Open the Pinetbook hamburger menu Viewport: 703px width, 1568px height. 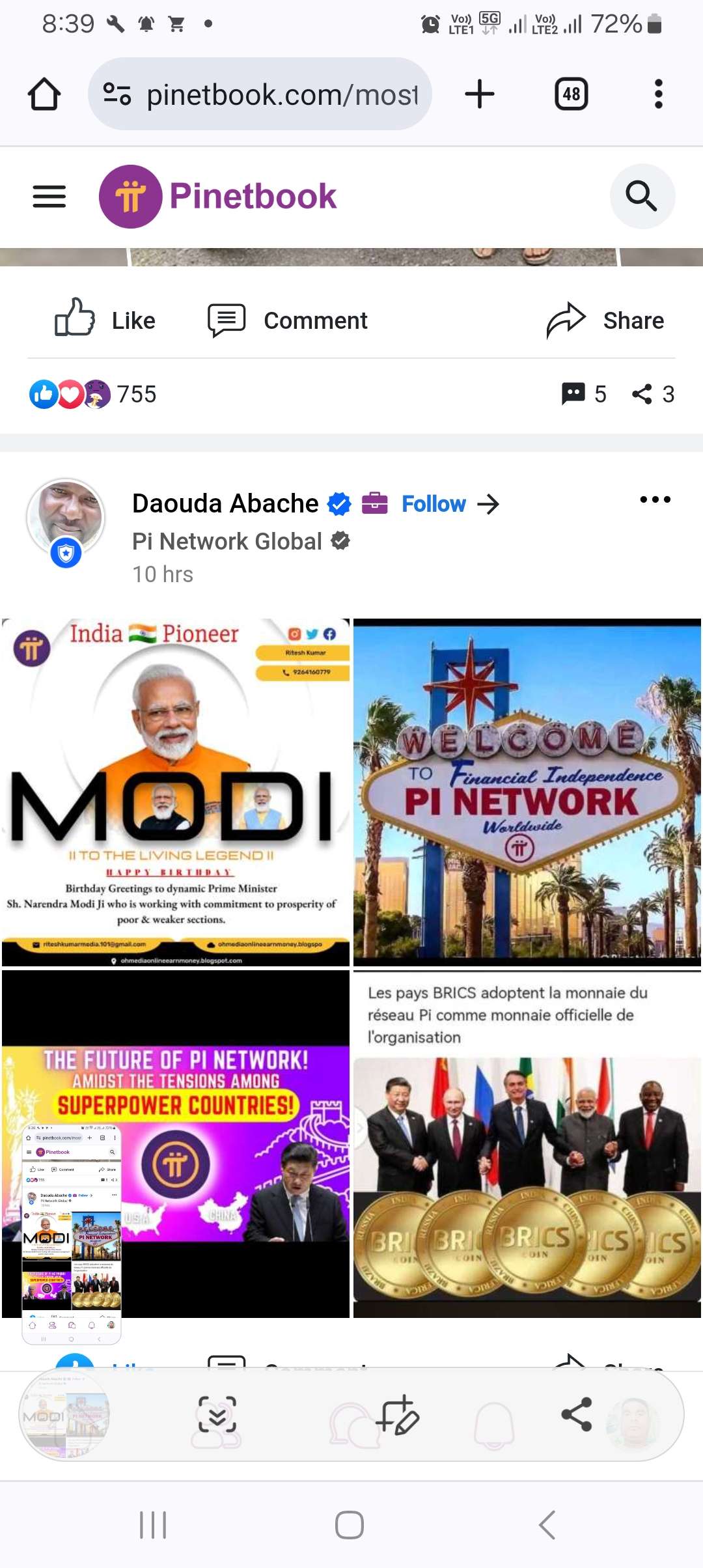pos(49,196)
